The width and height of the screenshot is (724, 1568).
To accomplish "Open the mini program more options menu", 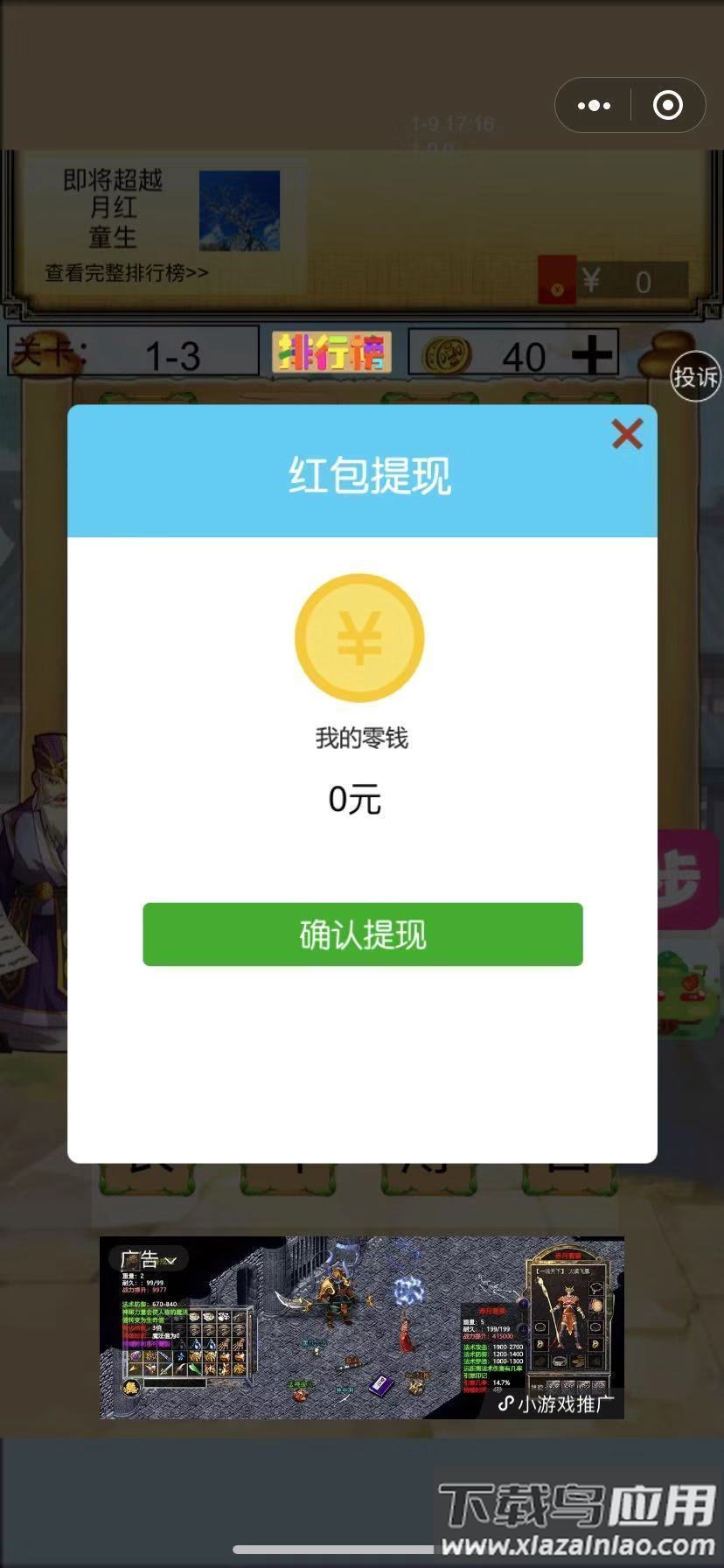I will 595,106.
